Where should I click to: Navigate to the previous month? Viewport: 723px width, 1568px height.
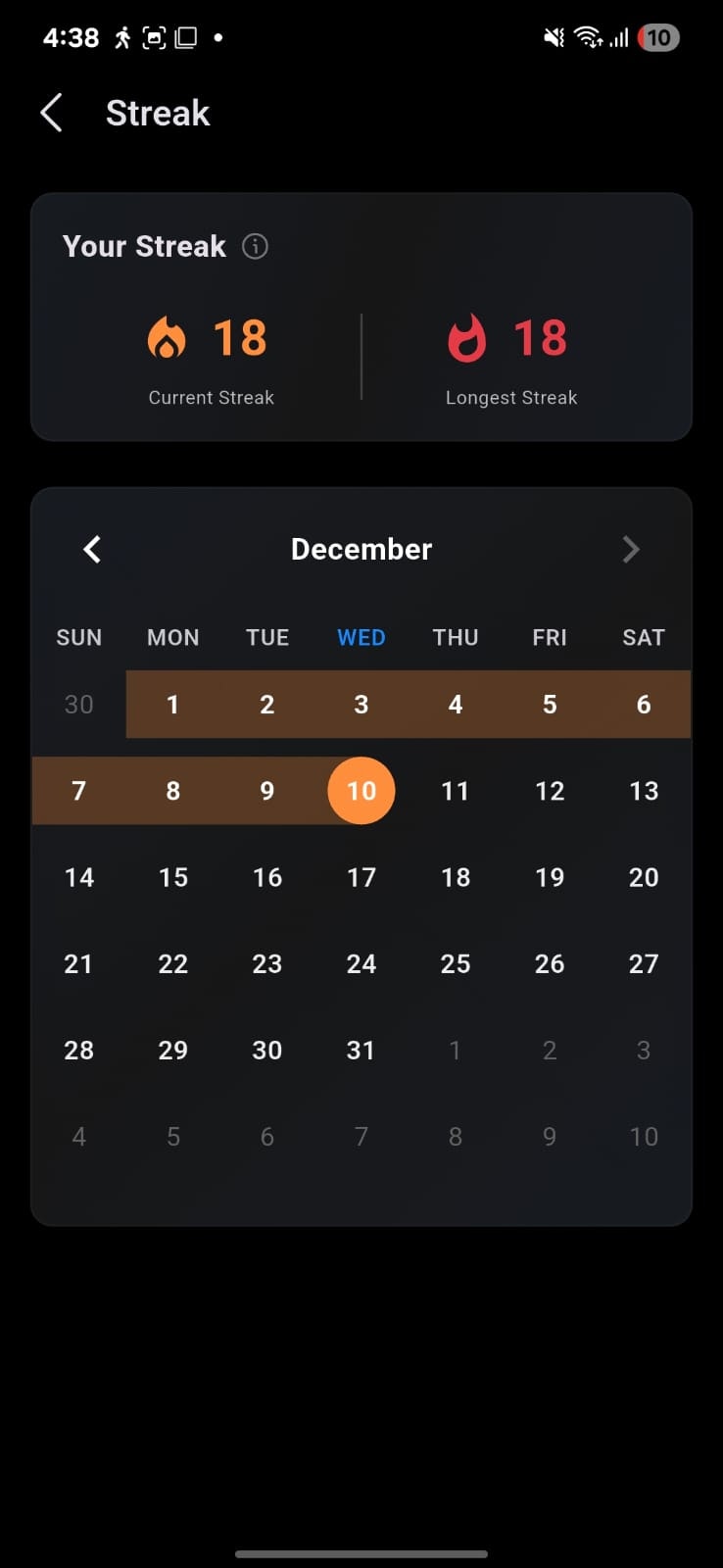coord(91,549)
